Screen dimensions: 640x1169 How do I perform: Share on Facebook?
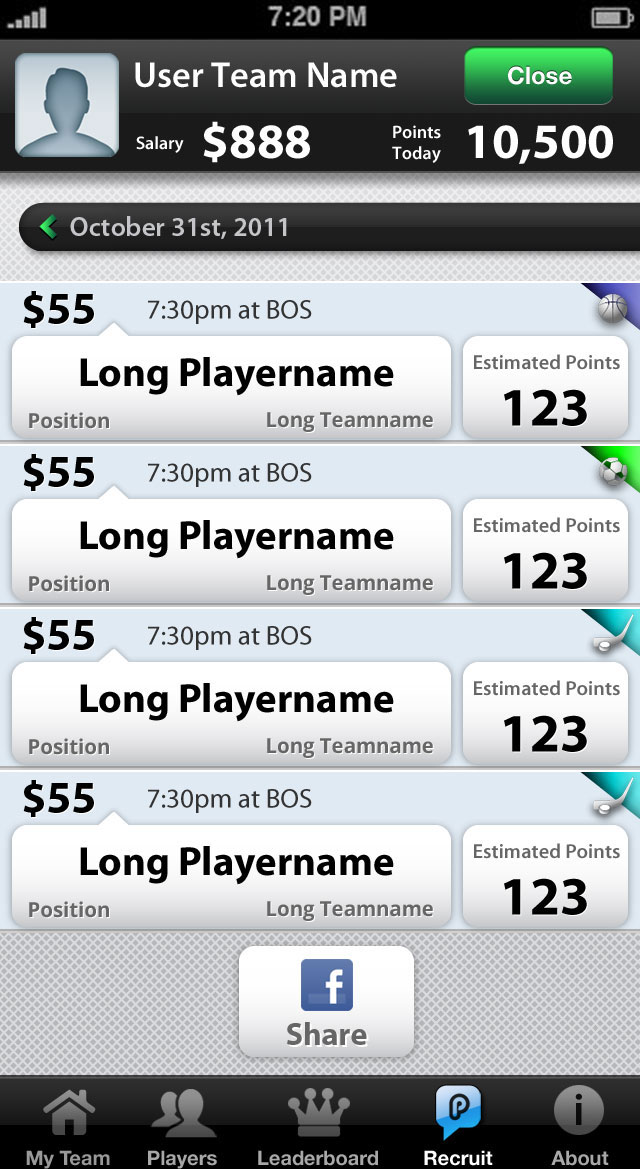[x=326, y=1001]
